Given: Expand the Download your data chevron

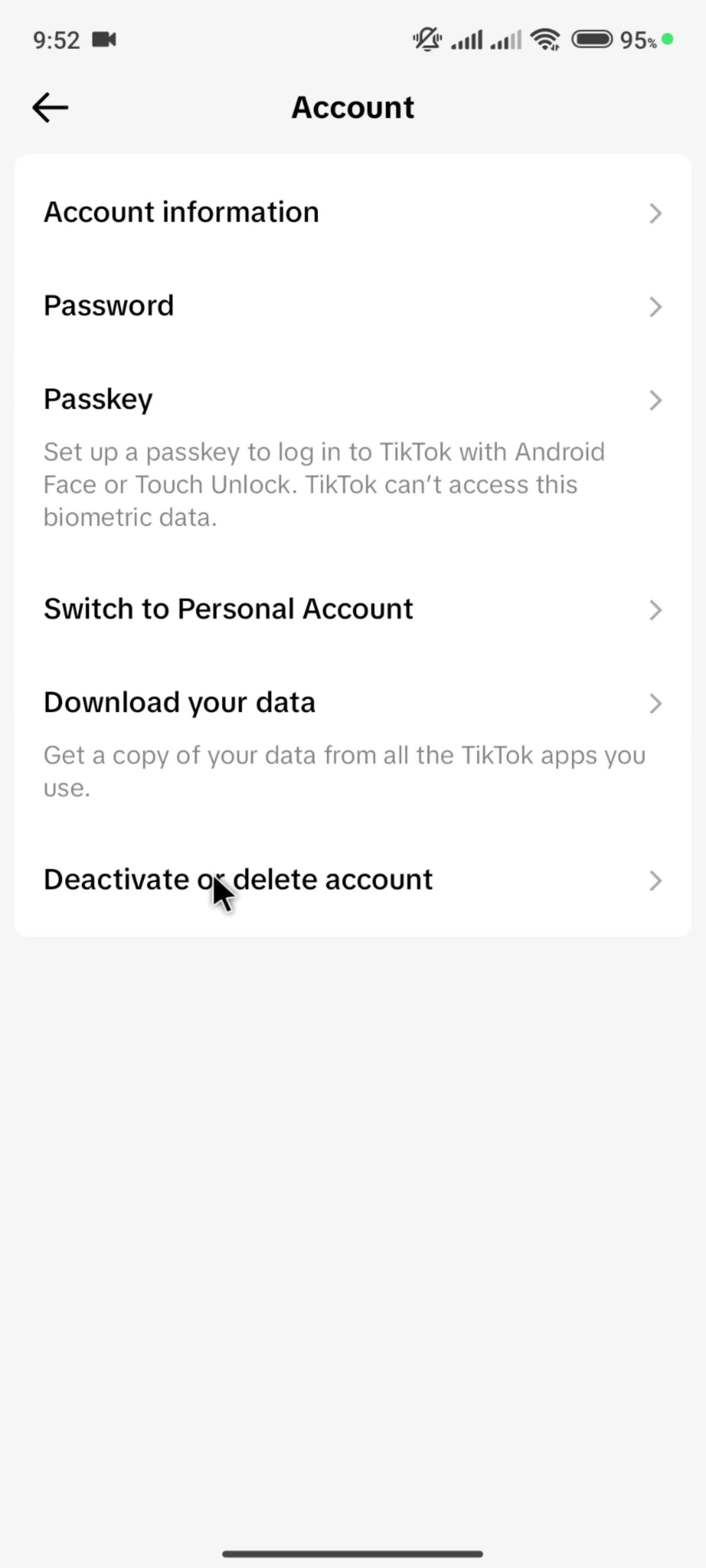Looking at the screenshot, I should click(x=655, y=703).
